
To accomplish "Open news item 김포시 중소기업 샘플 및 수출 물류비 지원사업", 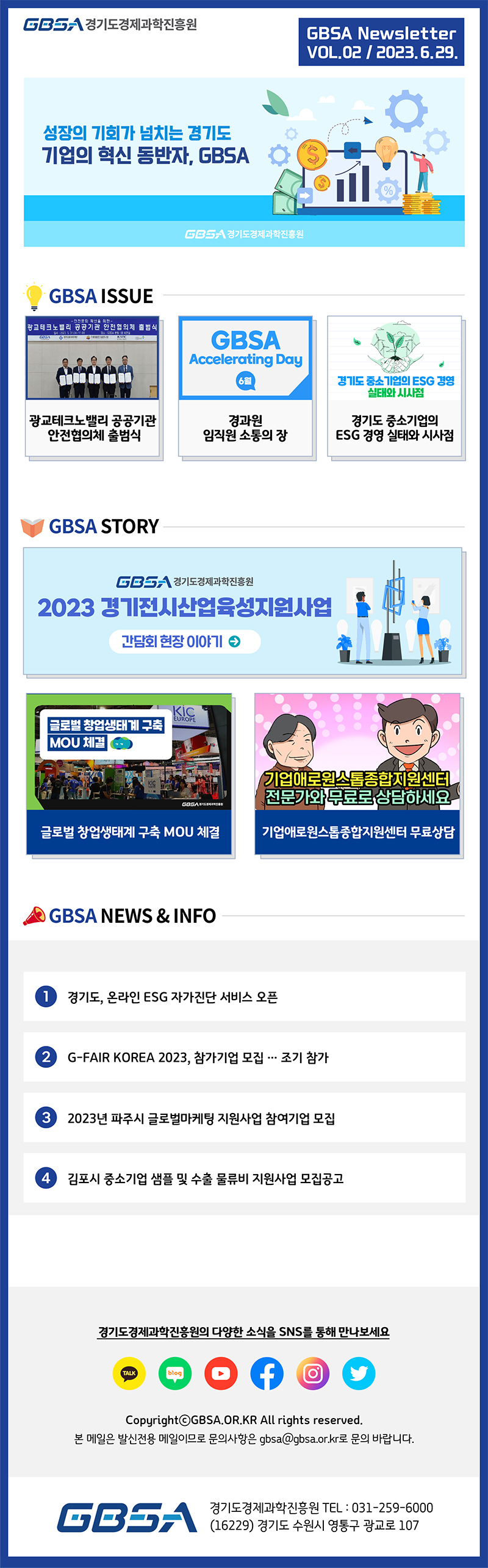I will click(x=244, y=1178).
